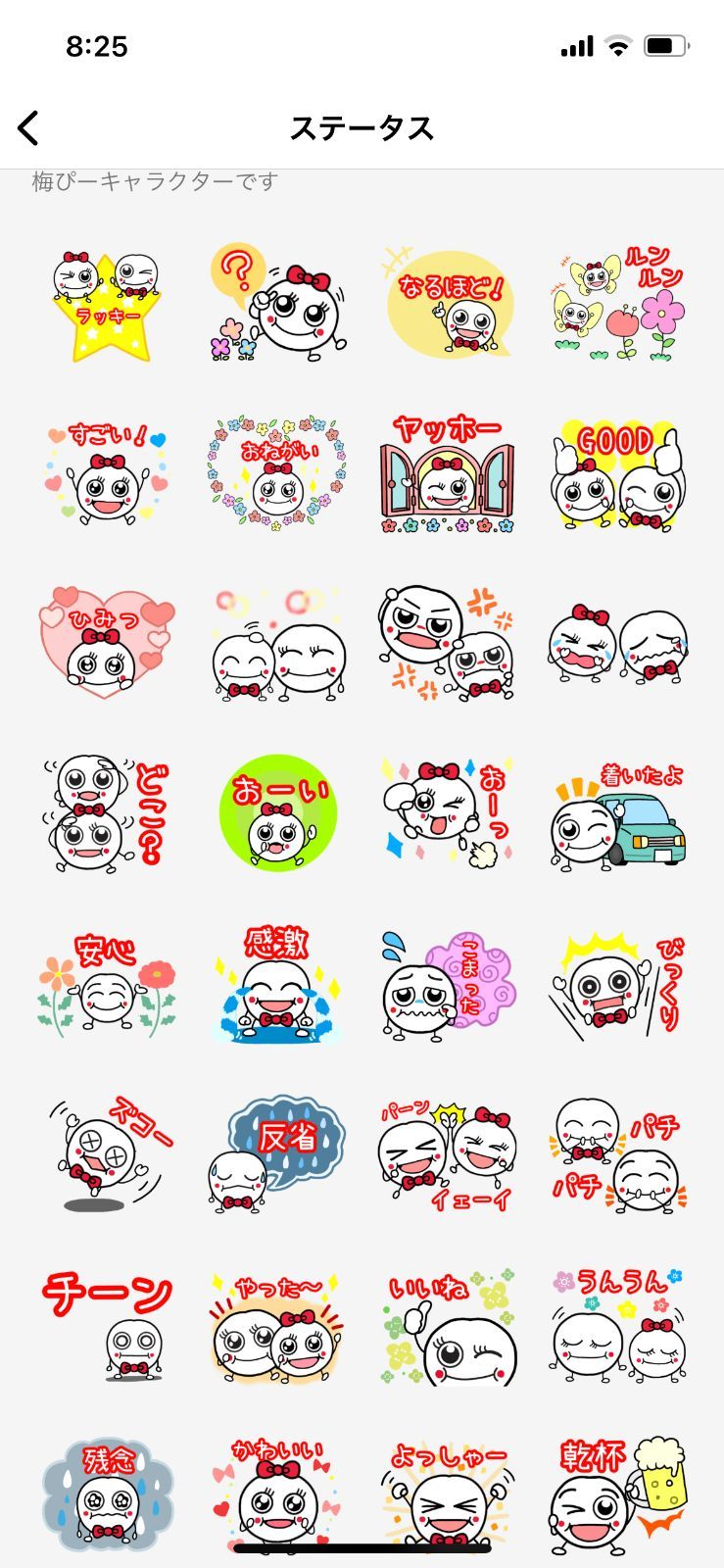Pick the やった〜 sticker
724x1568 pixels.
(277, 1323)
